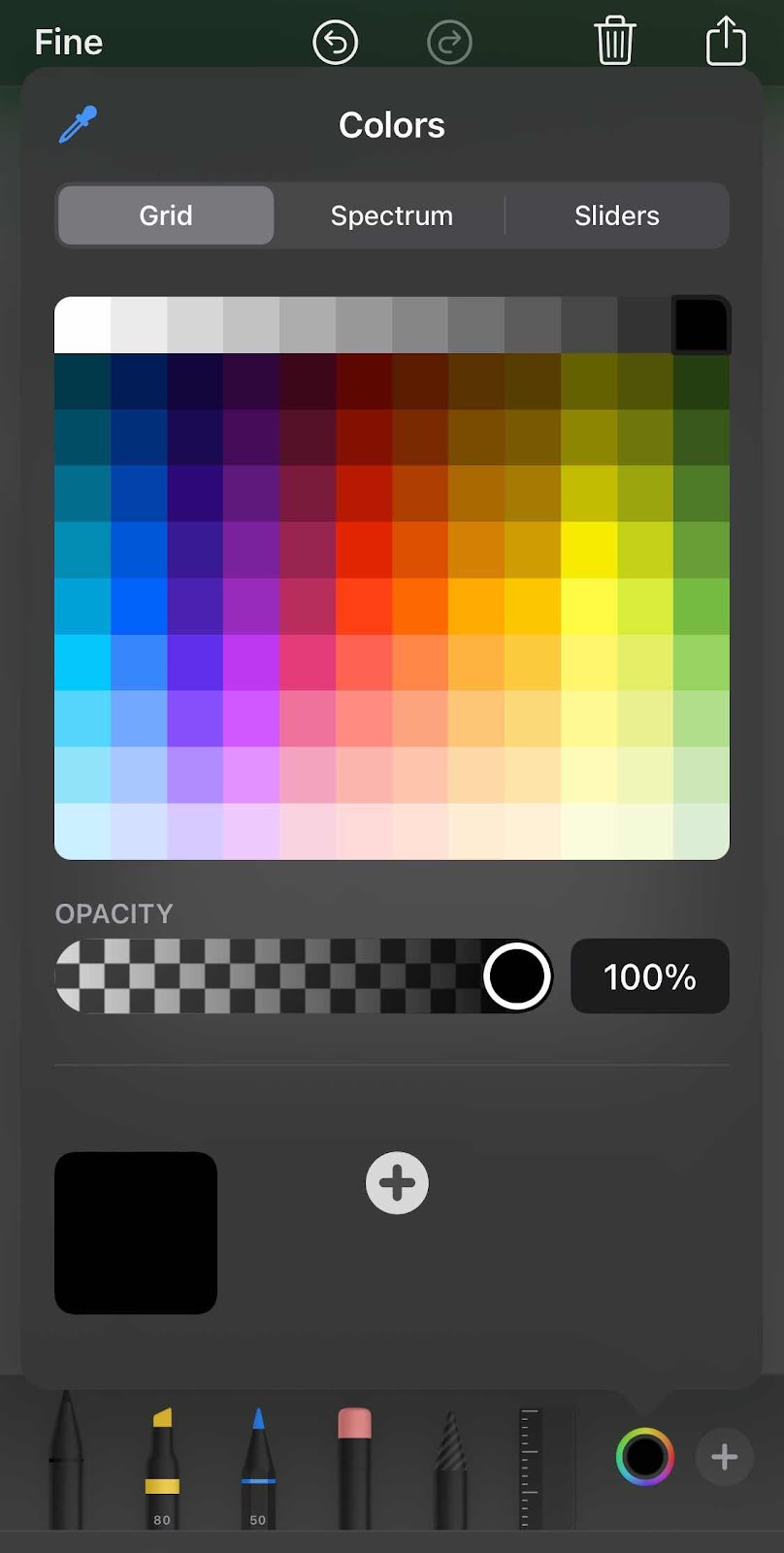
Task: Redo the last undone action
Action: click(449, 43)
